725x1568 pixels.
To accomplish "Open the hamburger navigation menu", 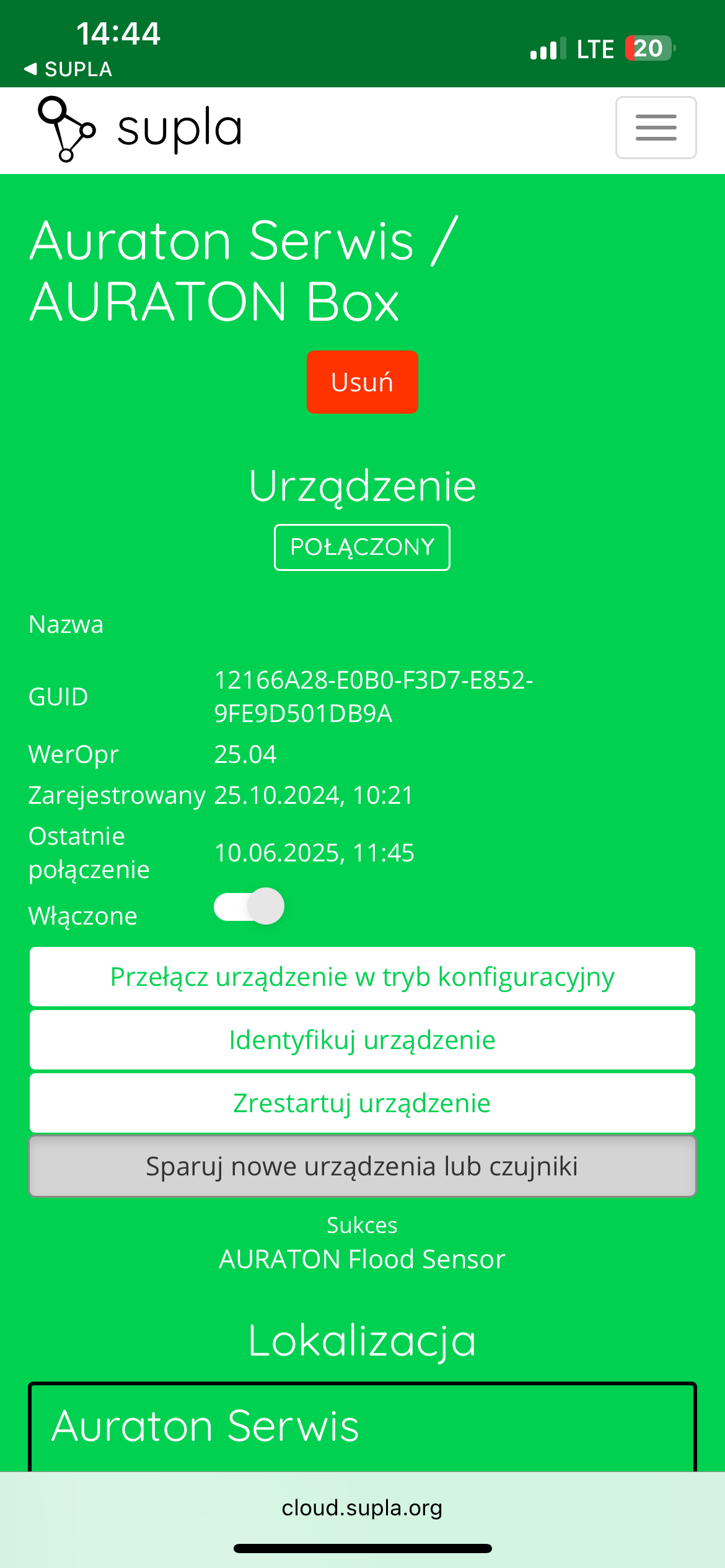I will [x=656, y=128].
